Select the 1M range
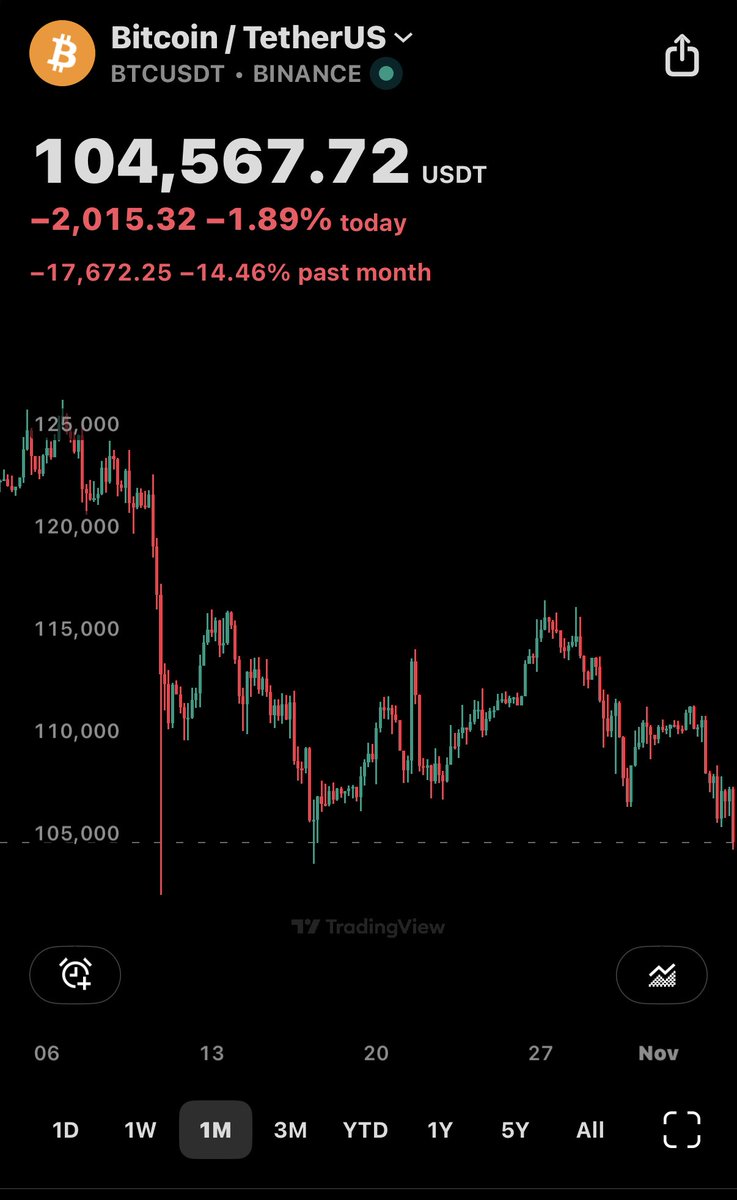This screenshot has width=737, height=1200. (215, 1130)
